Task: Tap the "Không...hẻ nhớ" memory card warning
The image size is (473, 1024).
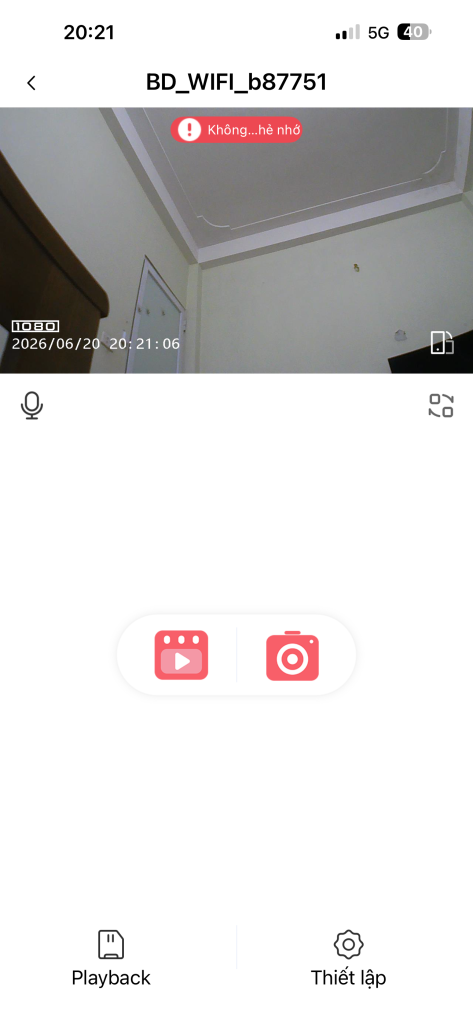Action: pos(236,130)
